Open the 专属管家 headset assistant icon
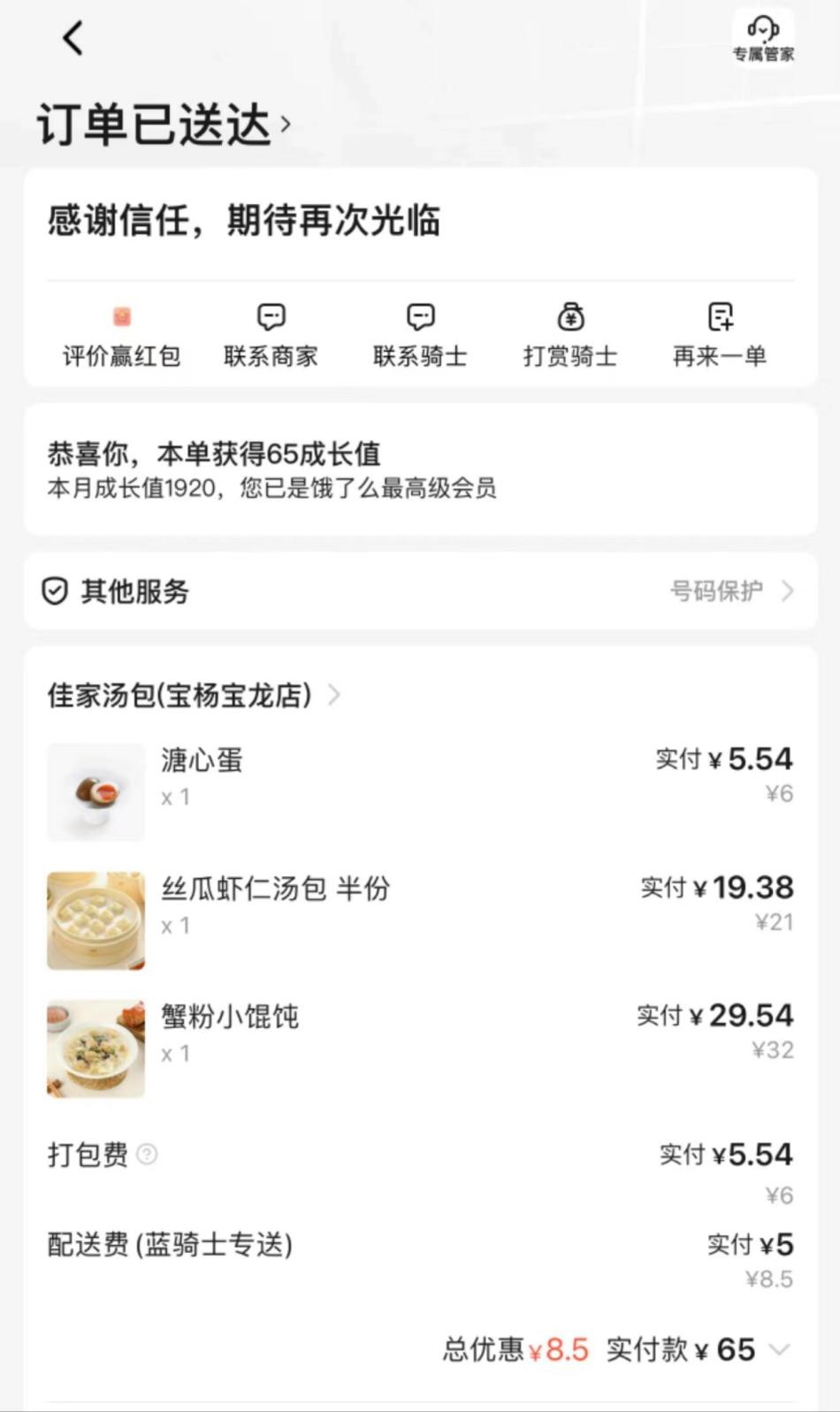The image size is (840, 1412). [x=761, y=34]
